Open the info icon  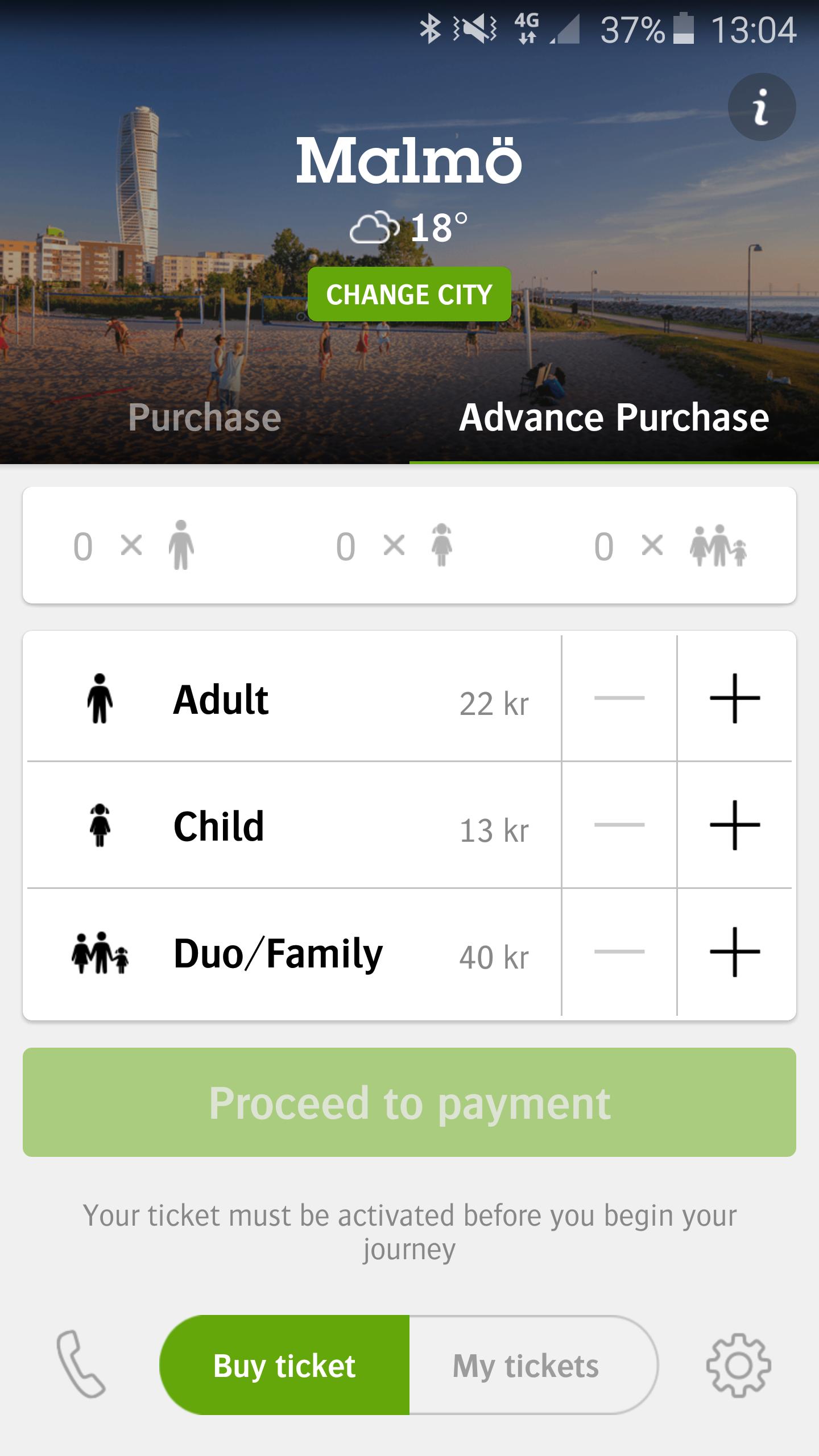(761, 107)
